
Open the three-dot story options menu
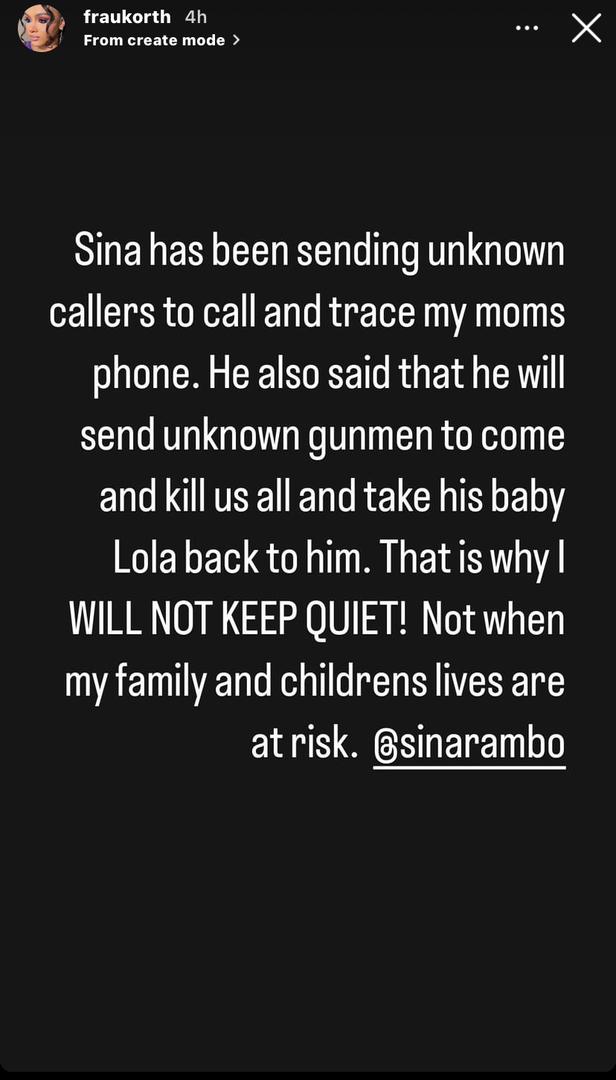[x=526, y=29]
